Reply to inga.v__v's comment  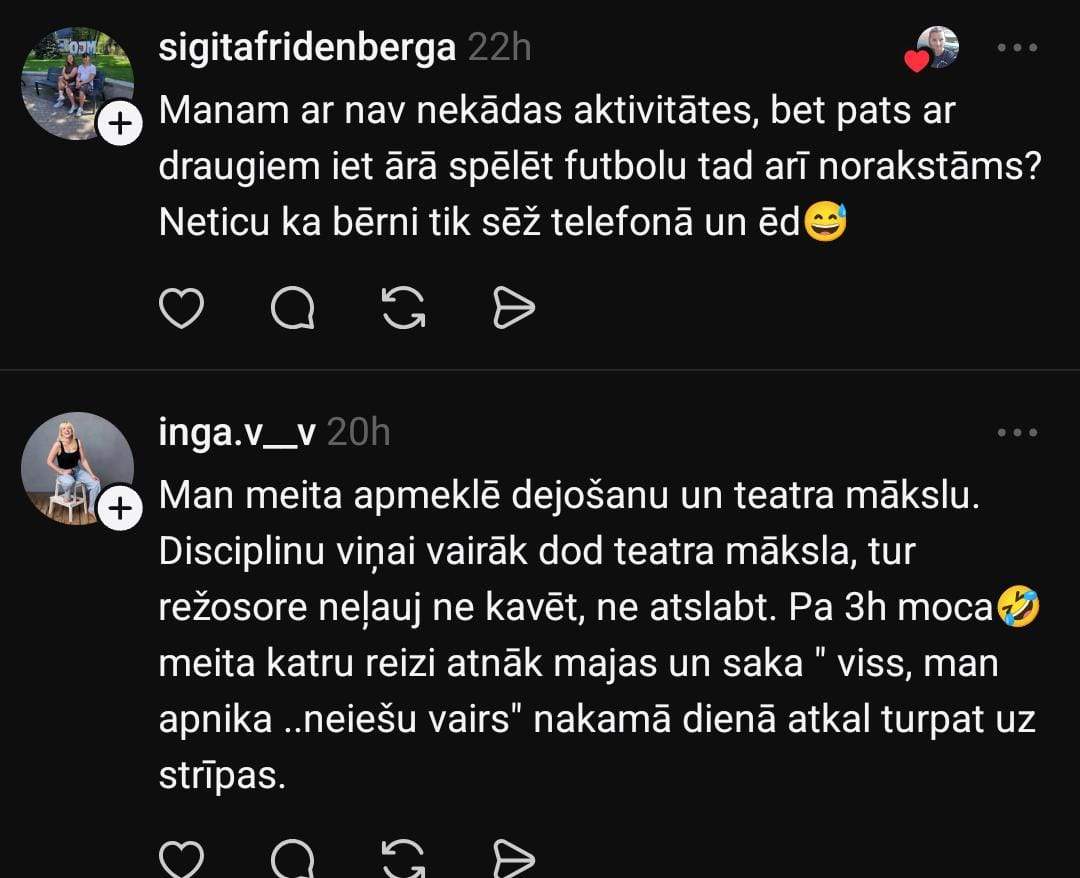click(292, 860)
